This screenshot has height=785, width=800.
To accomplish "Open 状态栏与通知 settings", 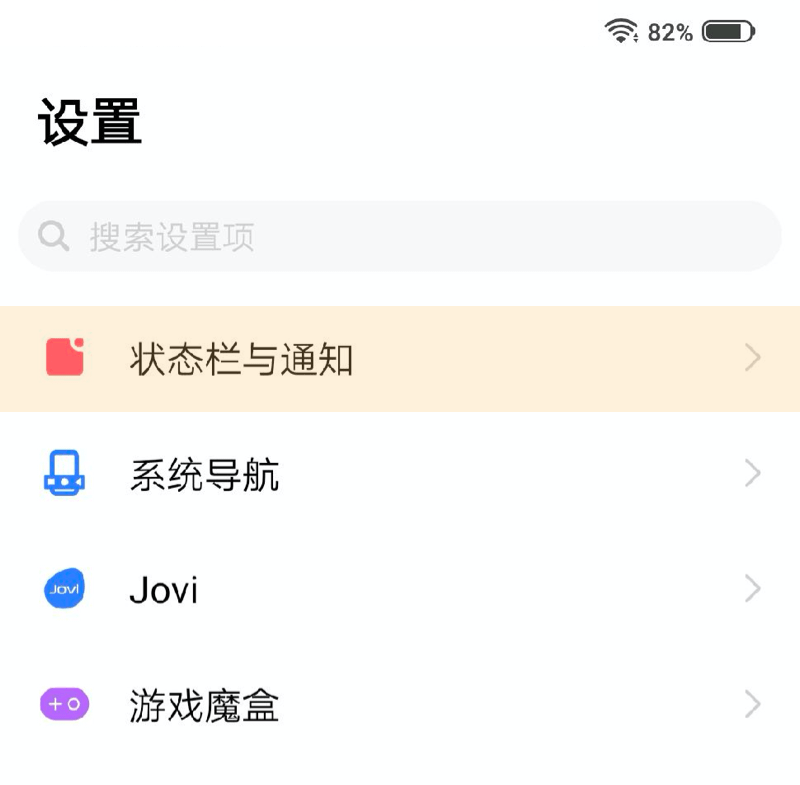I will pos(400,359).
